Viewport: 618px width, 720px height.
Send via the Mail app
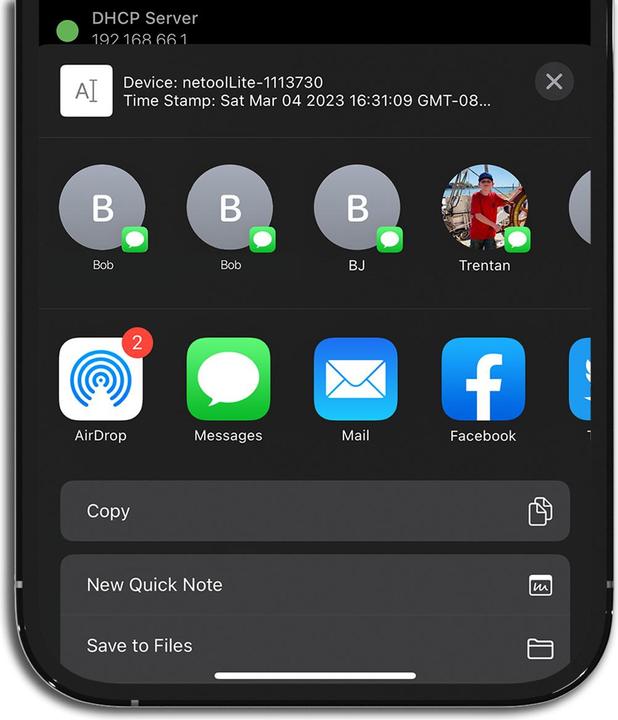(x=356, y=380)
